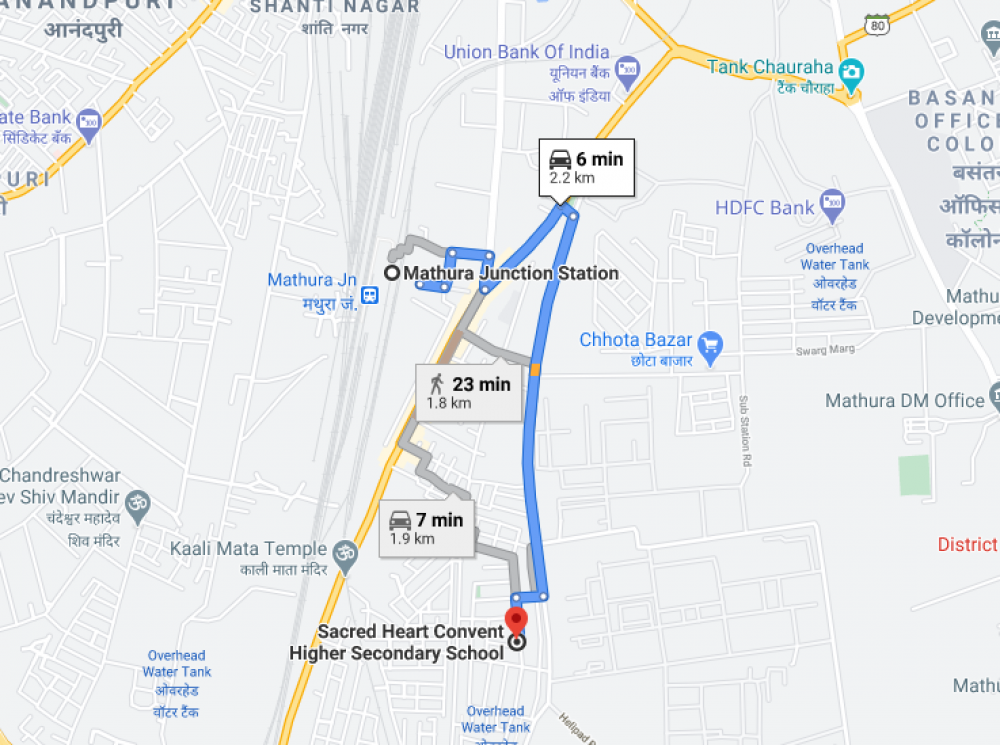Open Union Bank Of India place marker
1000x745 pixels.
tap(627, 68)
